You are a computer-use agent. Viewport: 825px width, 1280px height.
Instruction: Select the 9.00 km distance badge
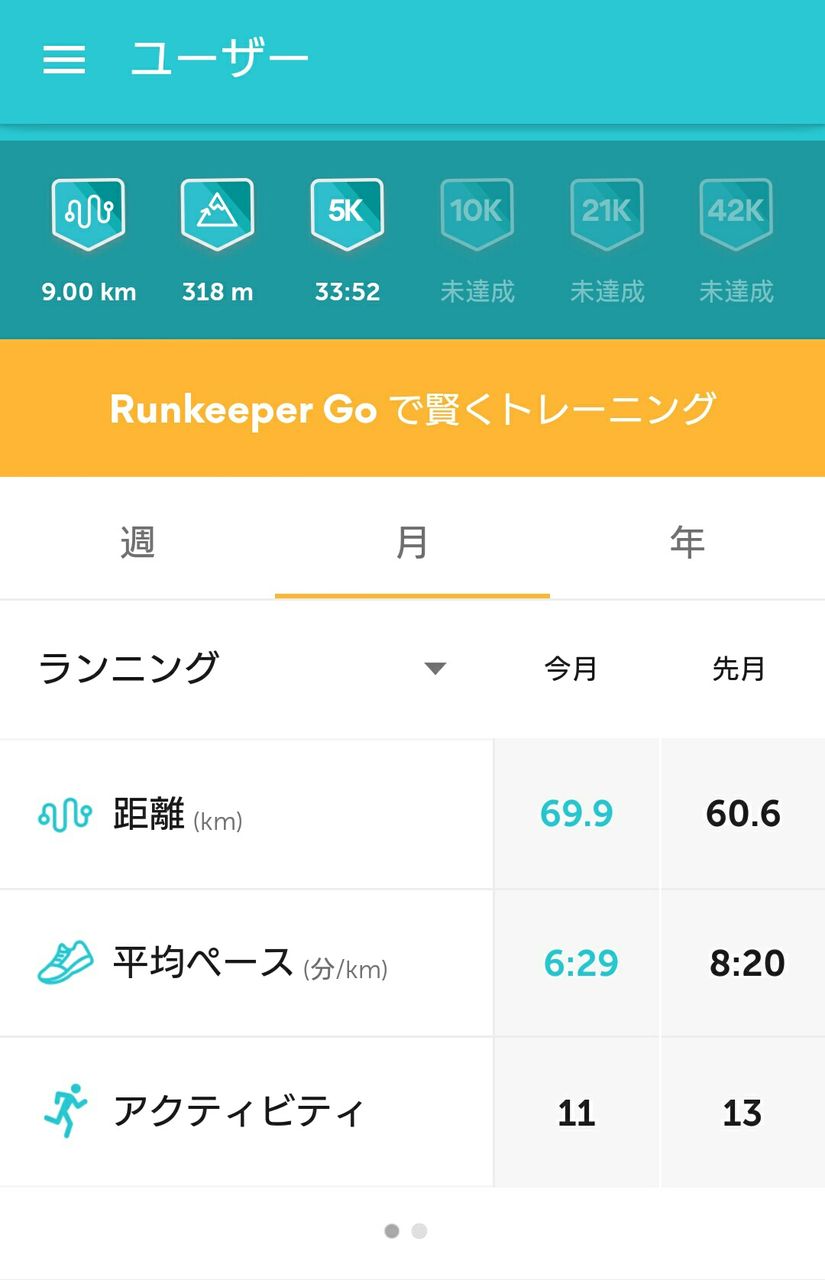coord(88,210)
